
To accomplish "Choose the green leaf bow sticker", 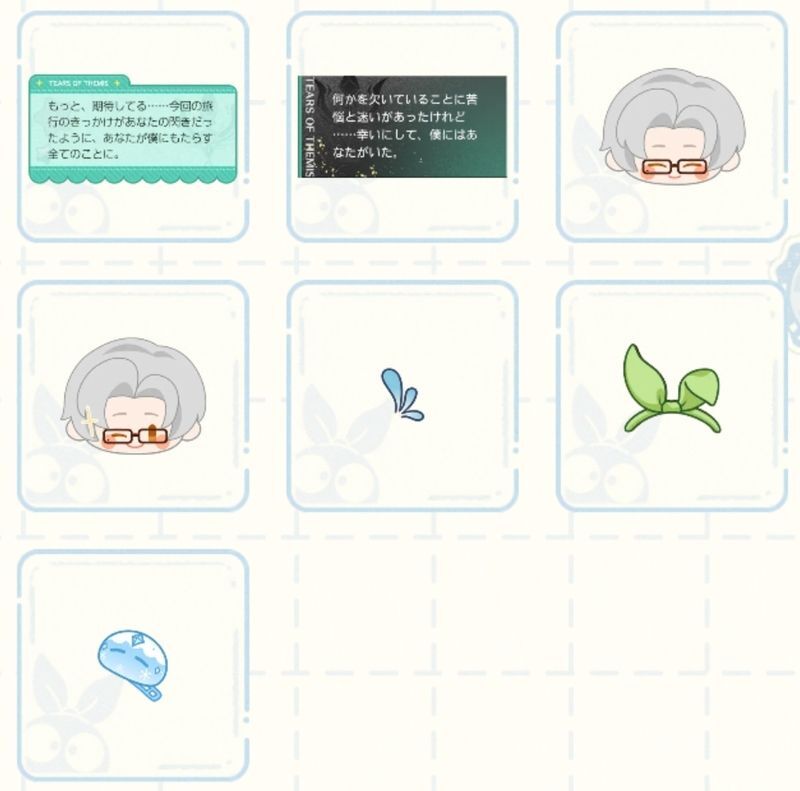I will (671, 391).
